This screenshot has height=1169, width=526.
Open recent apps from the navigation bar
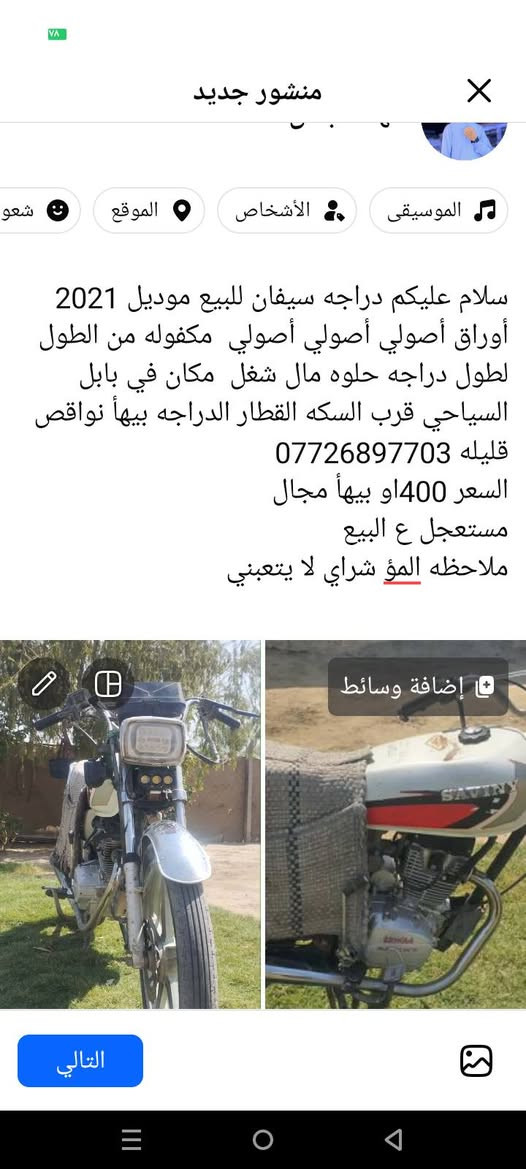point(131,1139)
